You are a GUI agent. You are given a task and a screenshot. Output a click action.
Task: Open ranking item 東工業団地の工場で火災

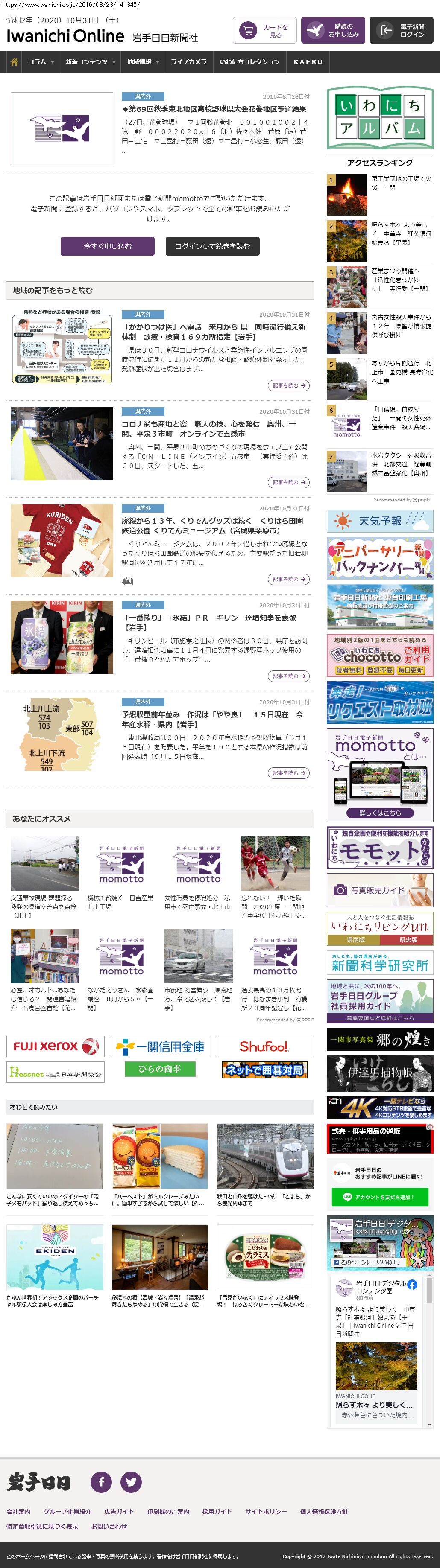coord(402,183)
